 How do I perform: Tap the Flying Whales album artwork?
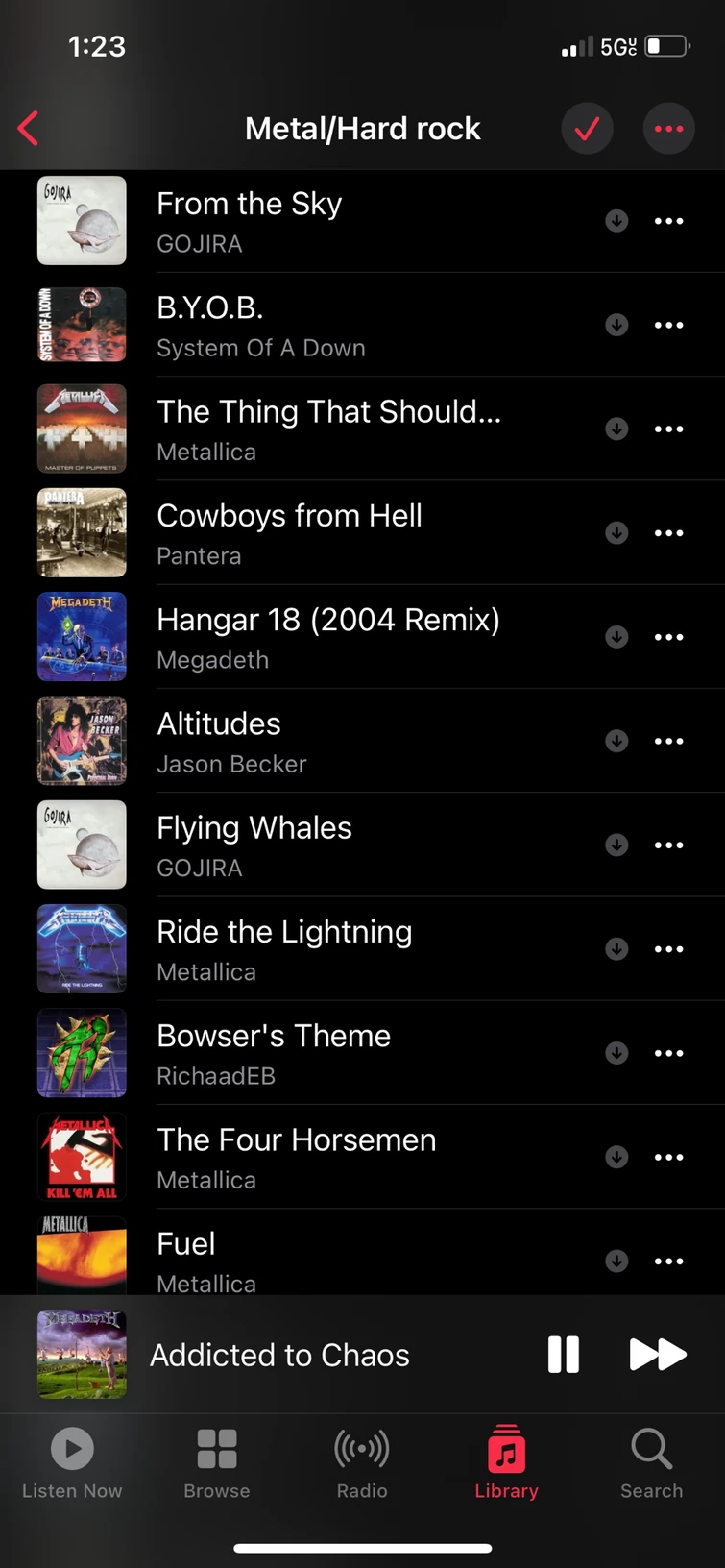pos(82,845)
